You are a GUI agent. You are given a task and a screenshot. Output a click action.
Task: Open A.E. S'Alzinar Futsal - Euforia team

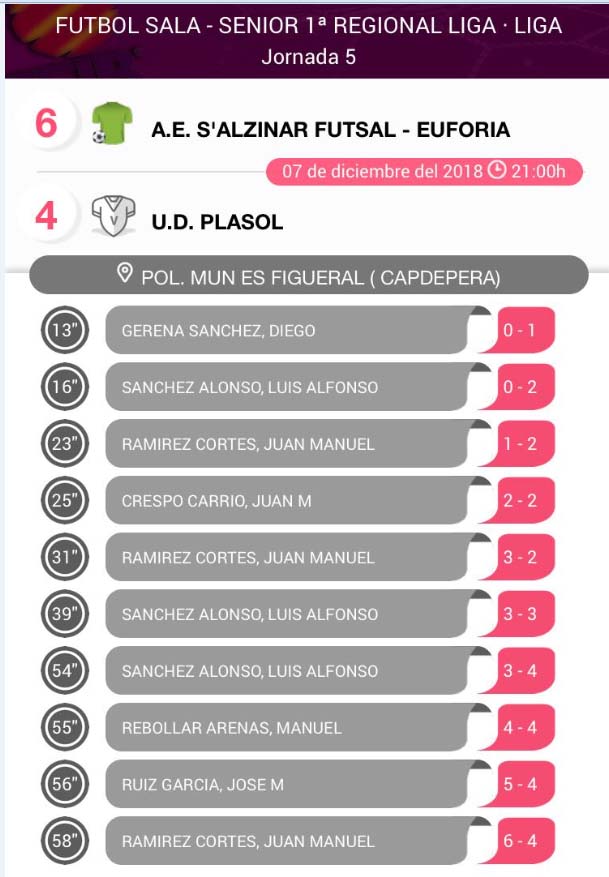[331, 129]
